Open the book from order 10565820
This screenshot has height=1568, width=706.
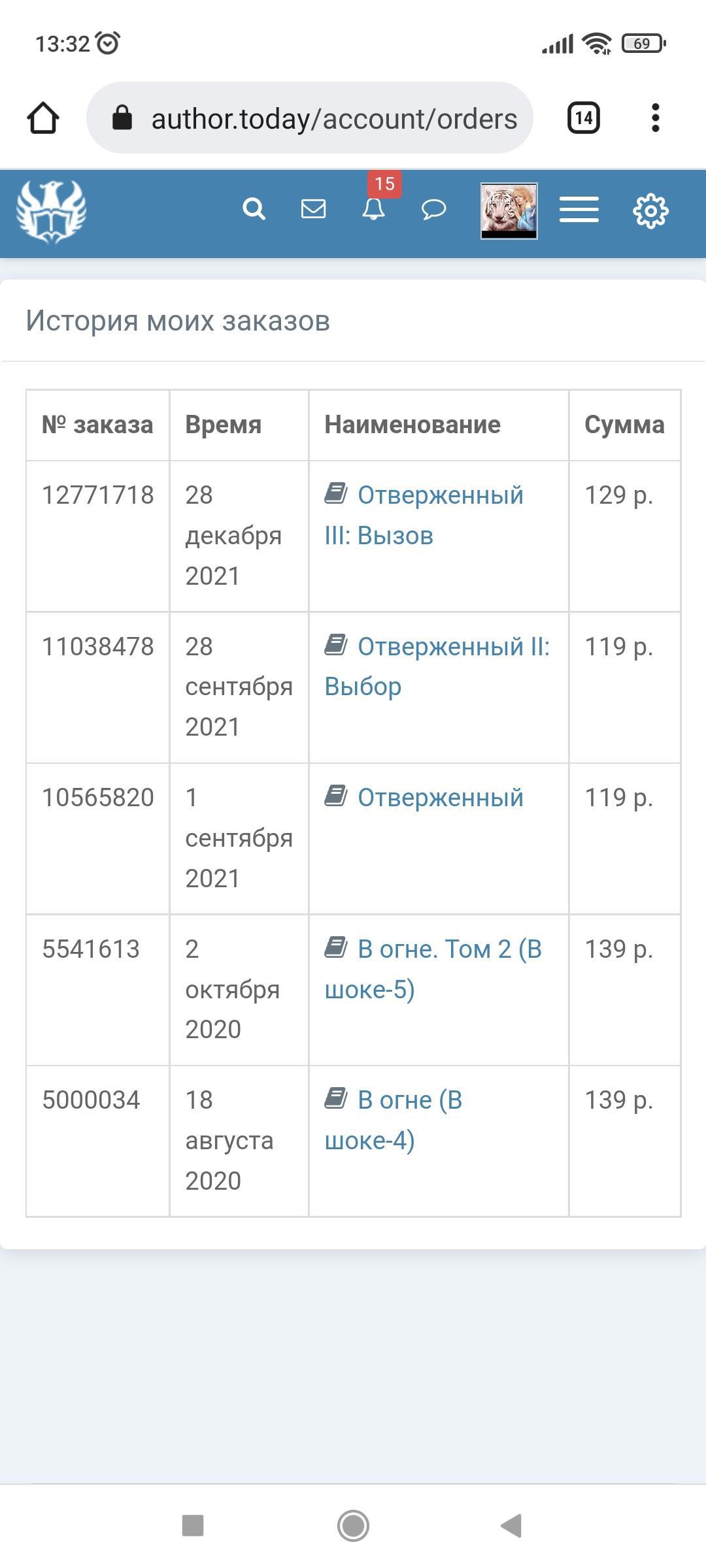(x=439, y=798)
